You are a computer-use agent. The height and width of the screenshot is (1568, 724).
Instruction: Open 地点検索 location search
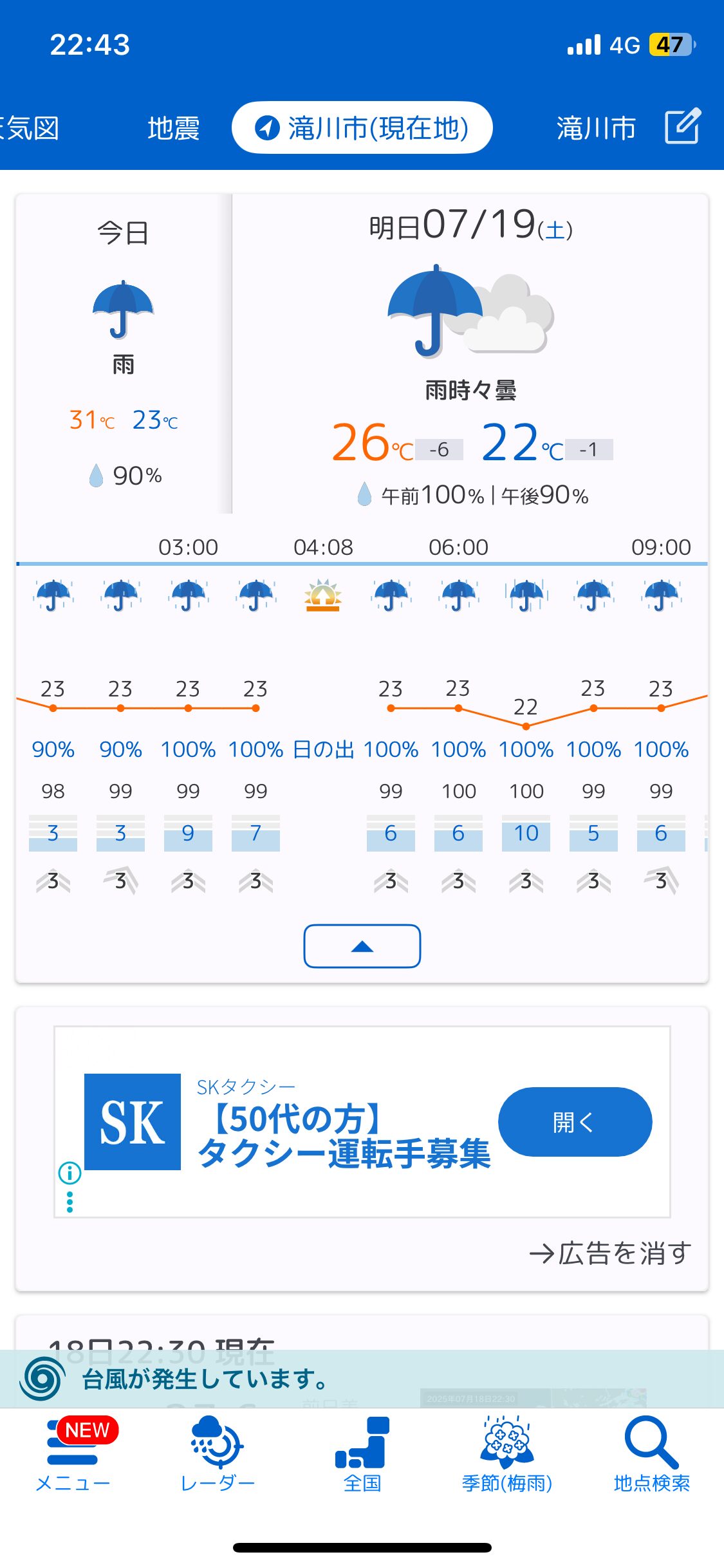[651, 1455]
